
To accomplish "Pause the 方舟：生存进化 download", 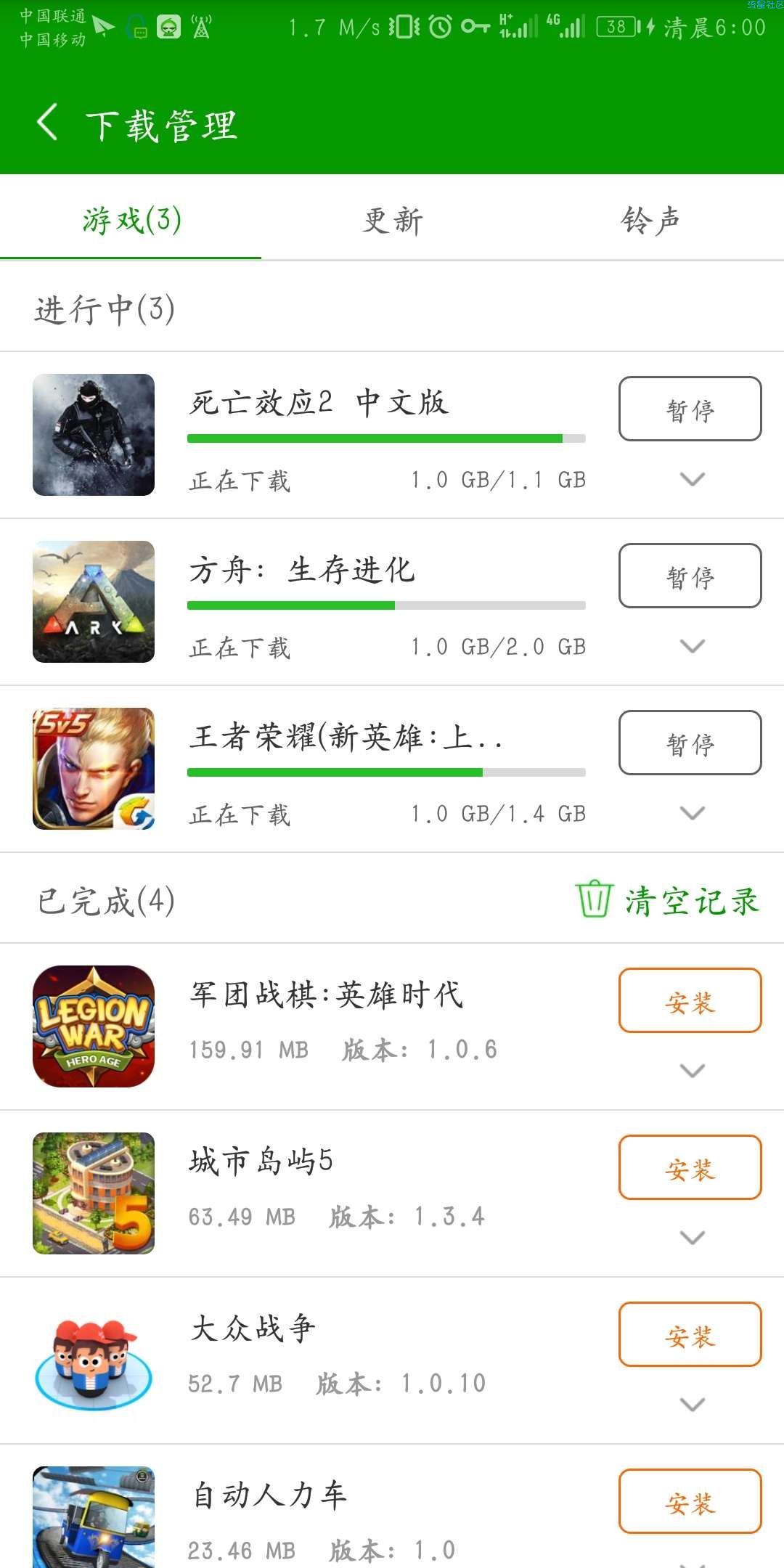I will pyautogui.click(x=690, y=576).
